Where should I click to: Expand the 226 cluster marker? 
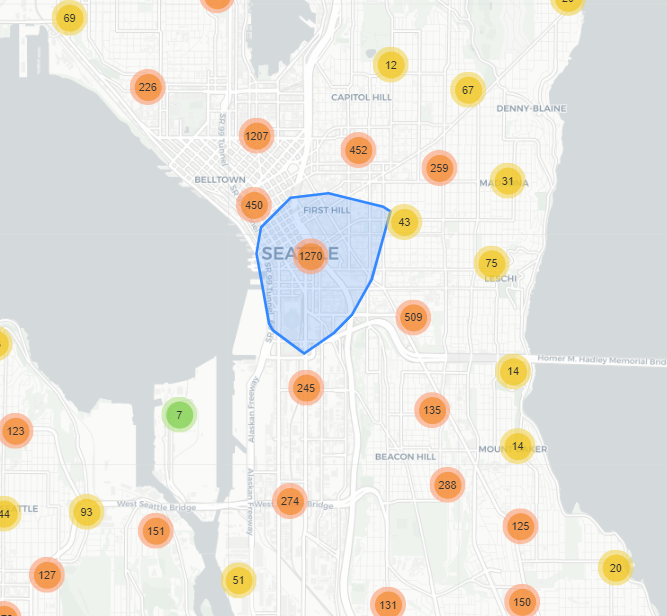[148, 87]
